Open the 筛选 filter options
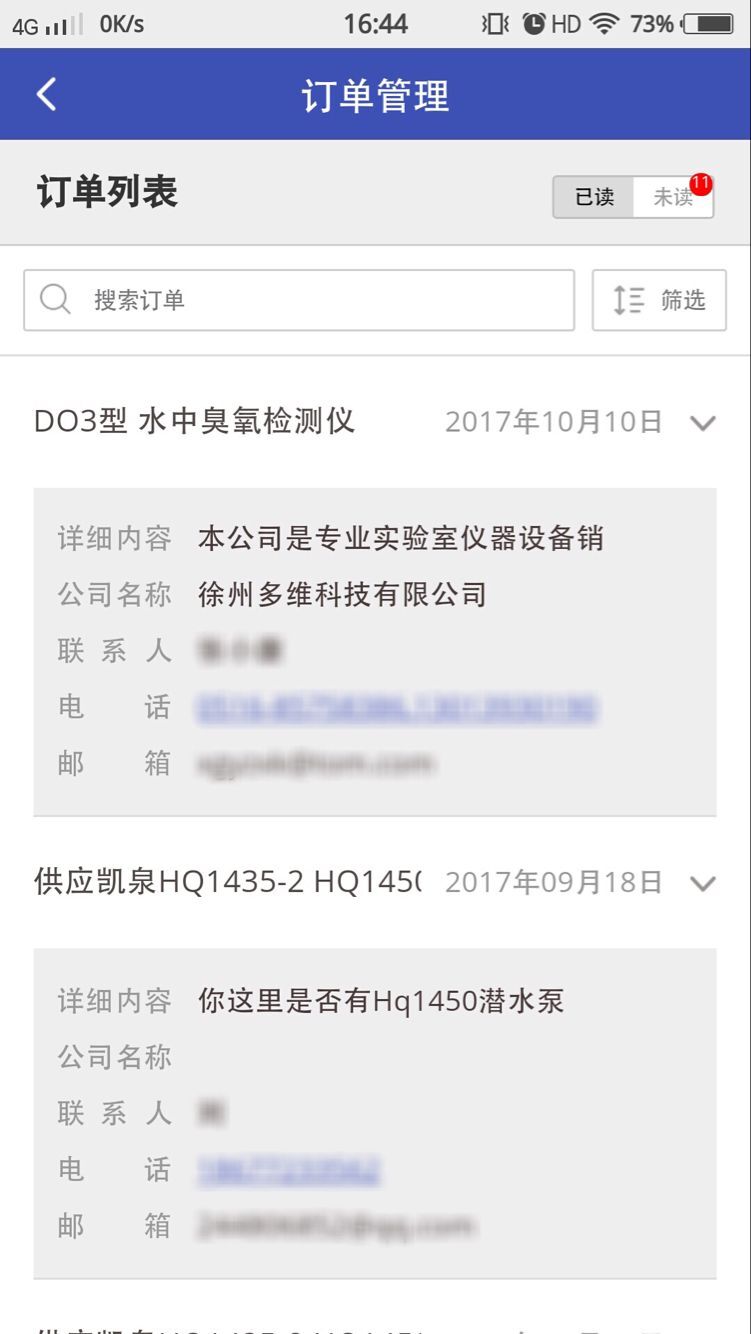 [x=659, y=300]
